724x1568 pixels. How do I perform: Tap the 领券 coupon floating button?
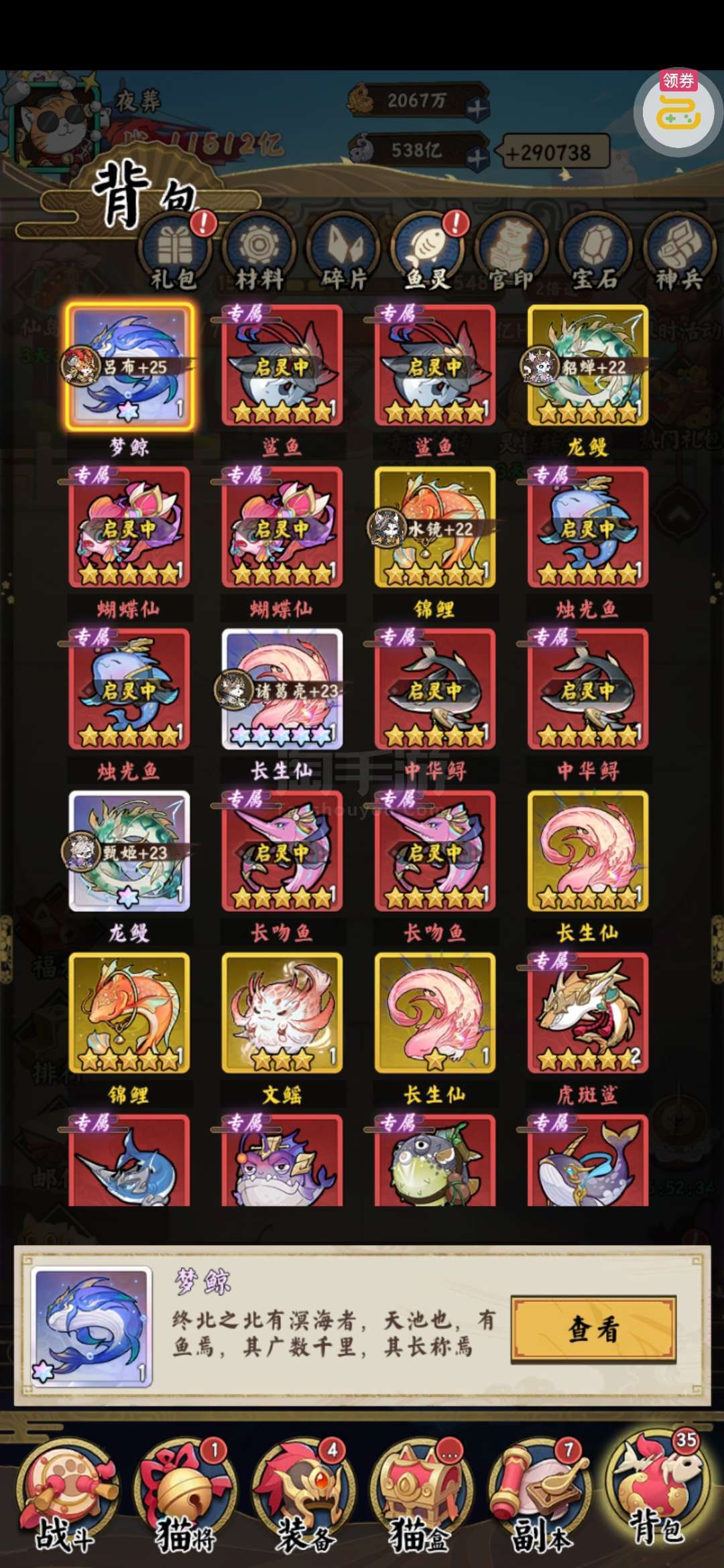click(678, 111)
